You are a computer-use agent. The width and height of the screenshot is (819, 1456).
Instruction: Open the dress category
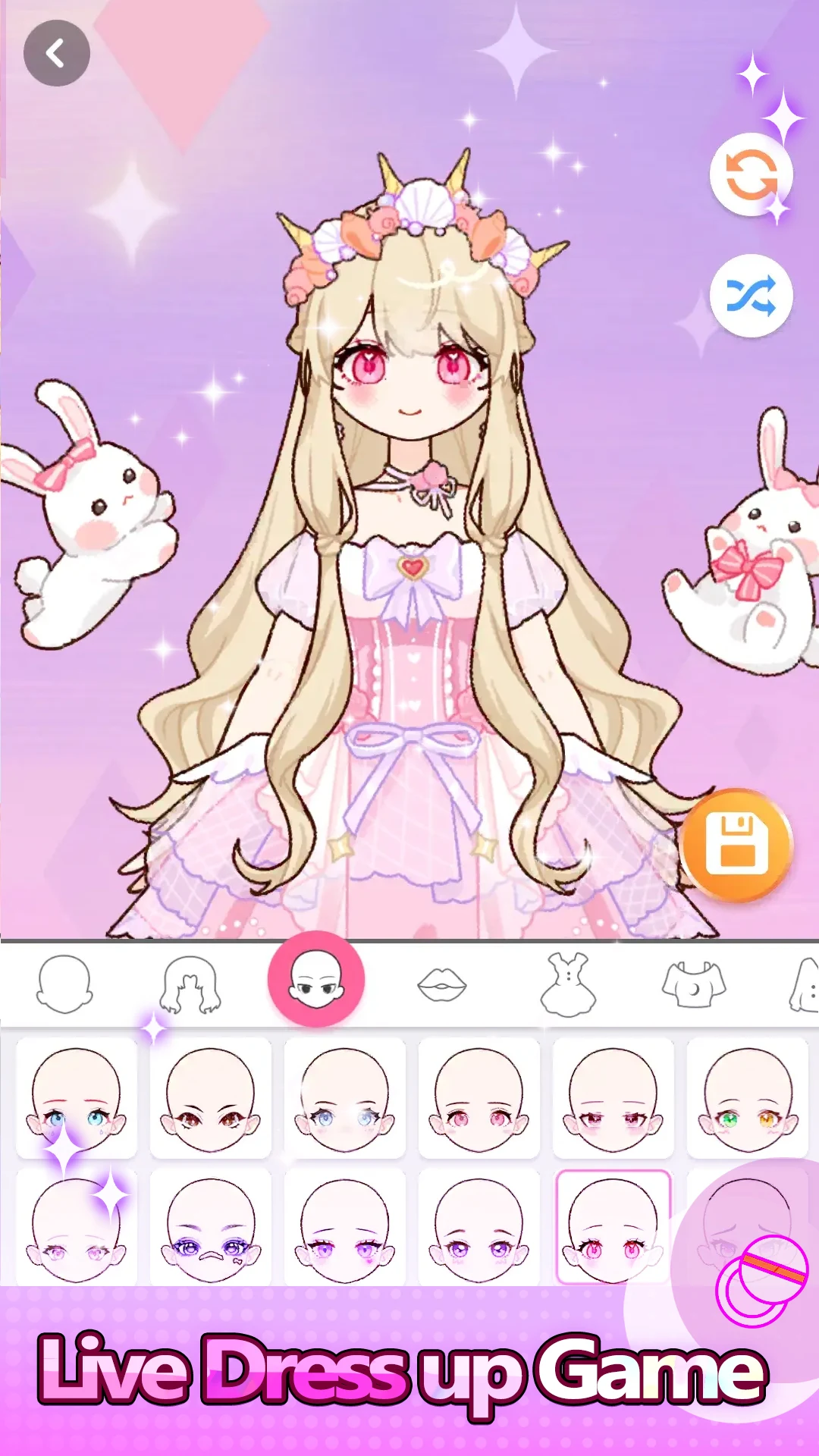point(568,984)
